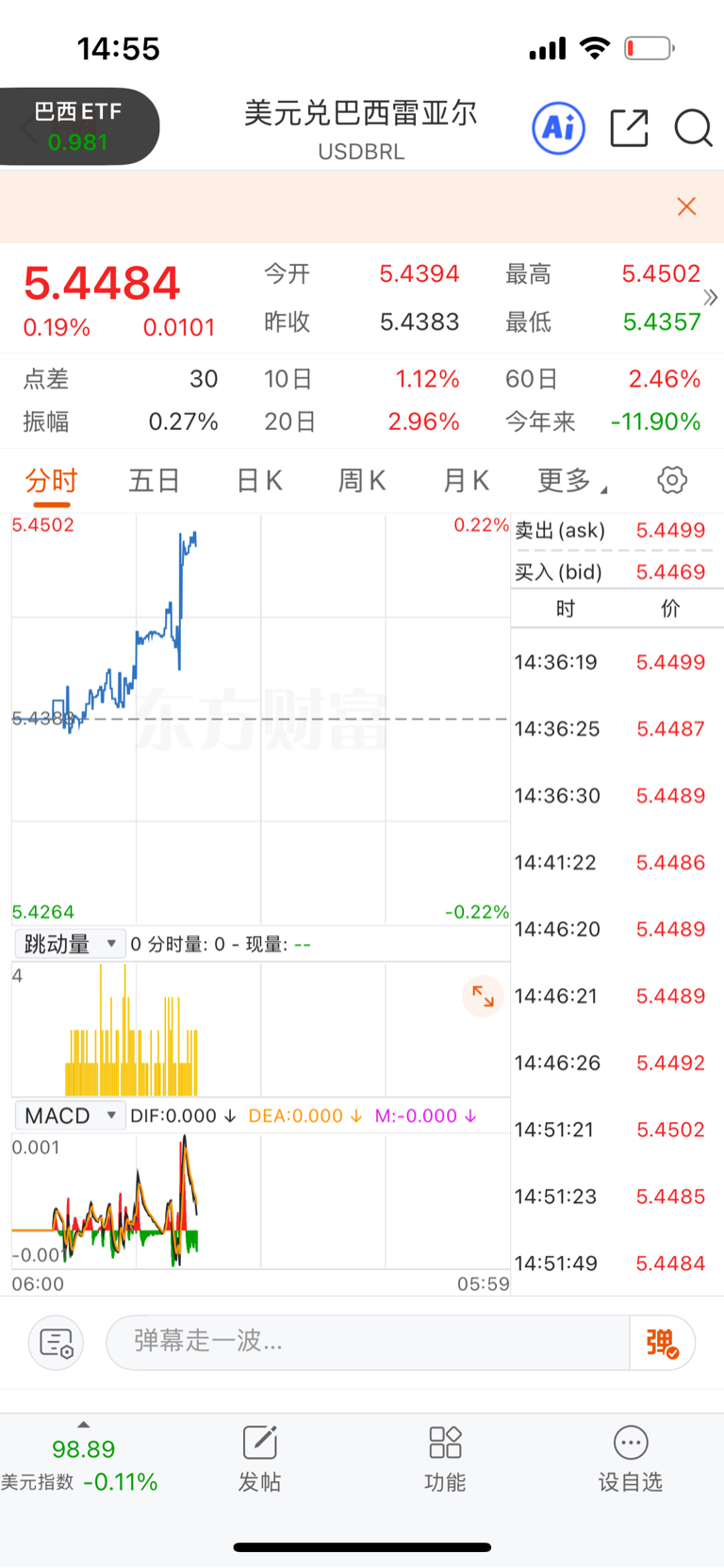Expand the chart to full screen
Screen dimensions: 724x1568
tap(483, 996)
